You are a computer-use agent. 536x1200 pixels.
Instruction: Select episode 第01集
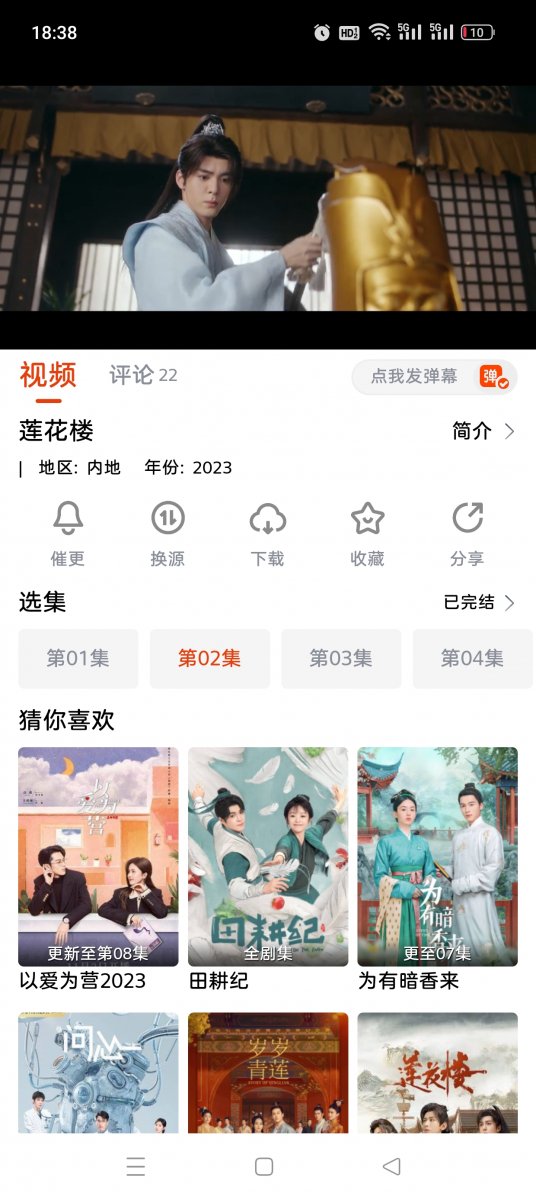(78, 658)
